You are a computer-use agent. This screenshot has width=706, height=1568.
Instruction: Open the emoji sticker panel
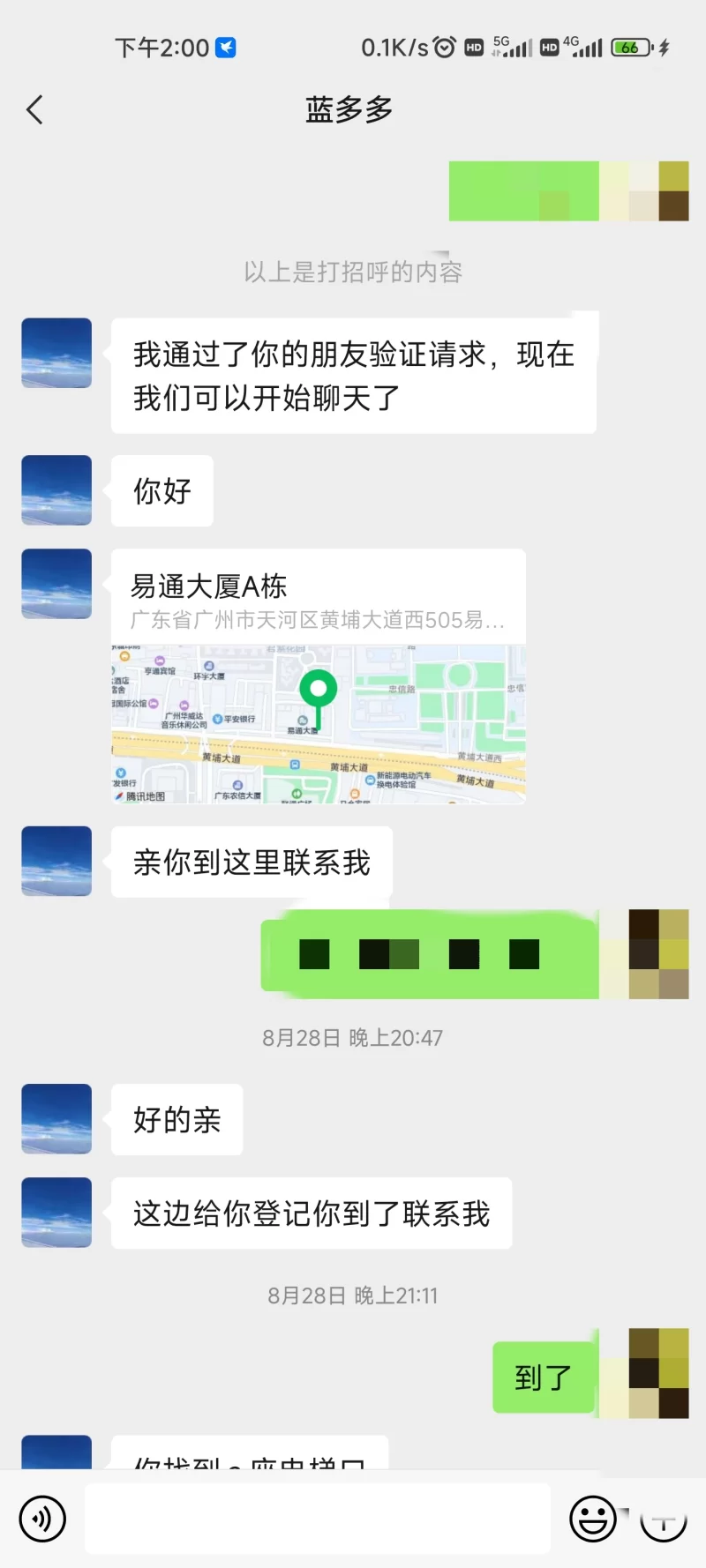592,1519
